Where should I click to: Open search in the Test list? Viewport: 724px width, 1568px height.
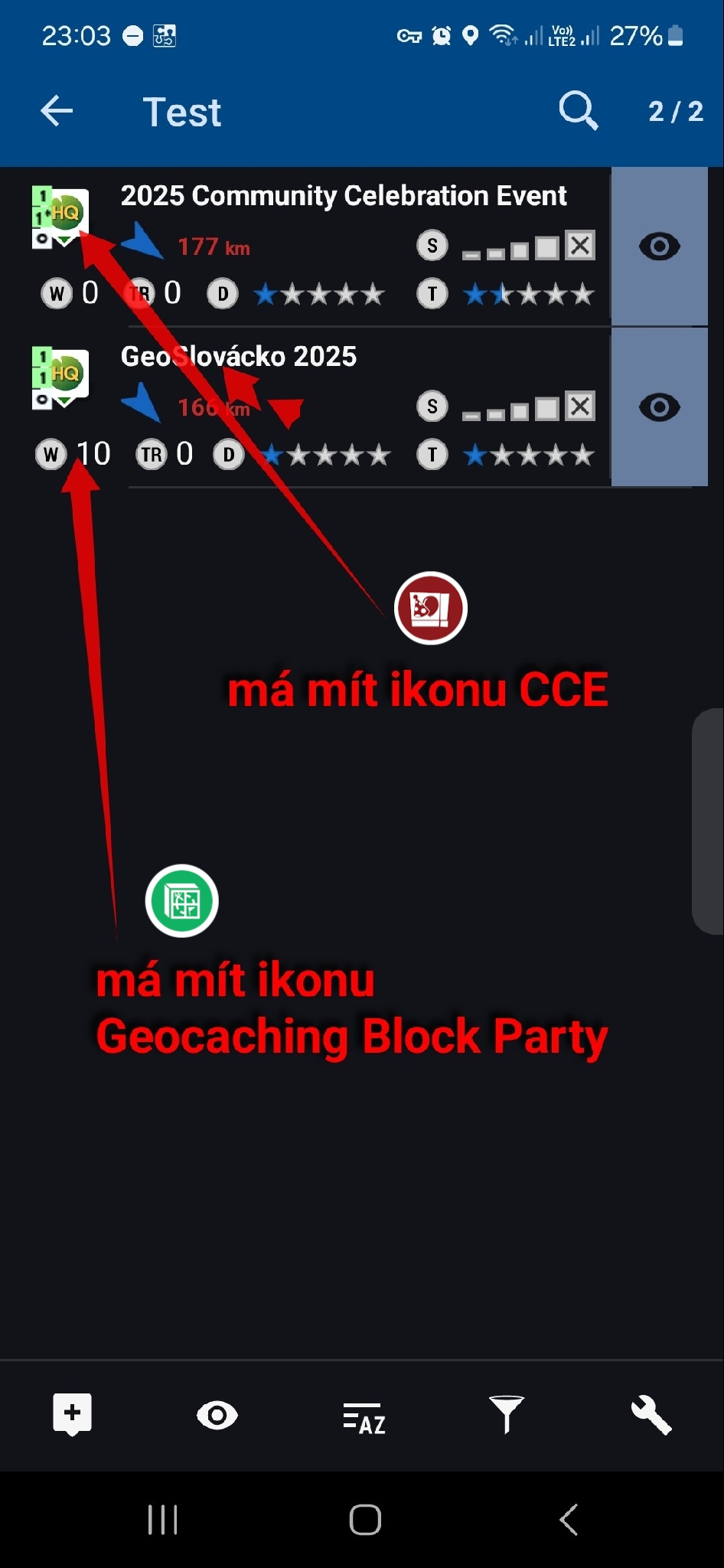578,112
